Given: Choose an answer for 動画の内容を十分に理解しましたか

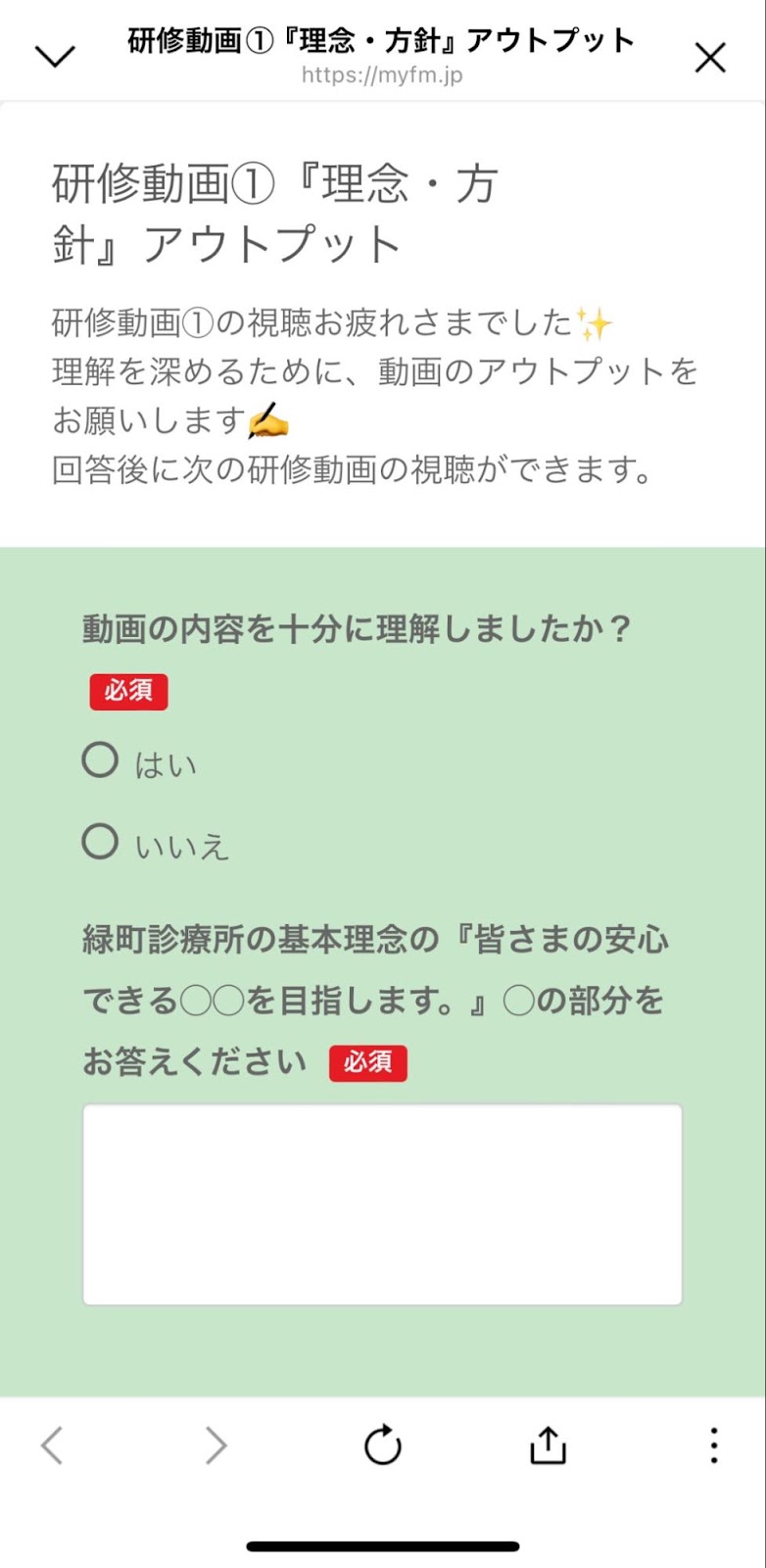Looking at the screenshot, I should point(100,759).
